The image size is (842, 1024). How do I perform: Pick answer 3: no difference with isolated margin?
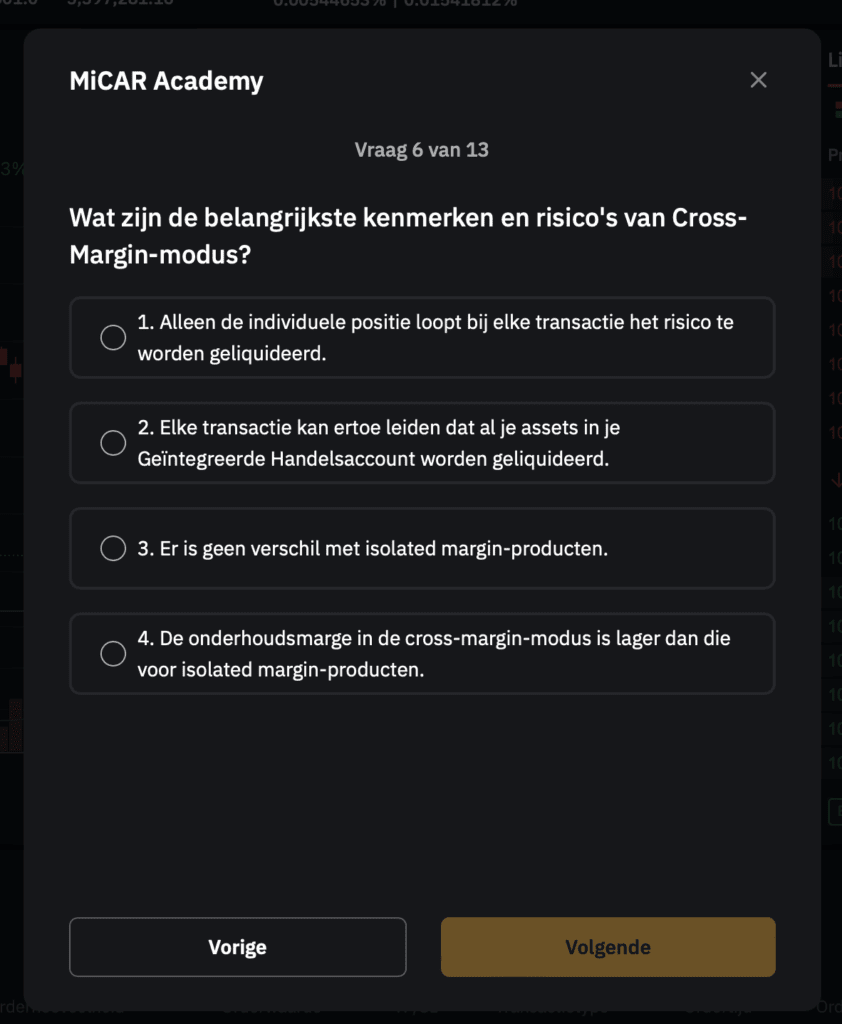tap(114, 548)
